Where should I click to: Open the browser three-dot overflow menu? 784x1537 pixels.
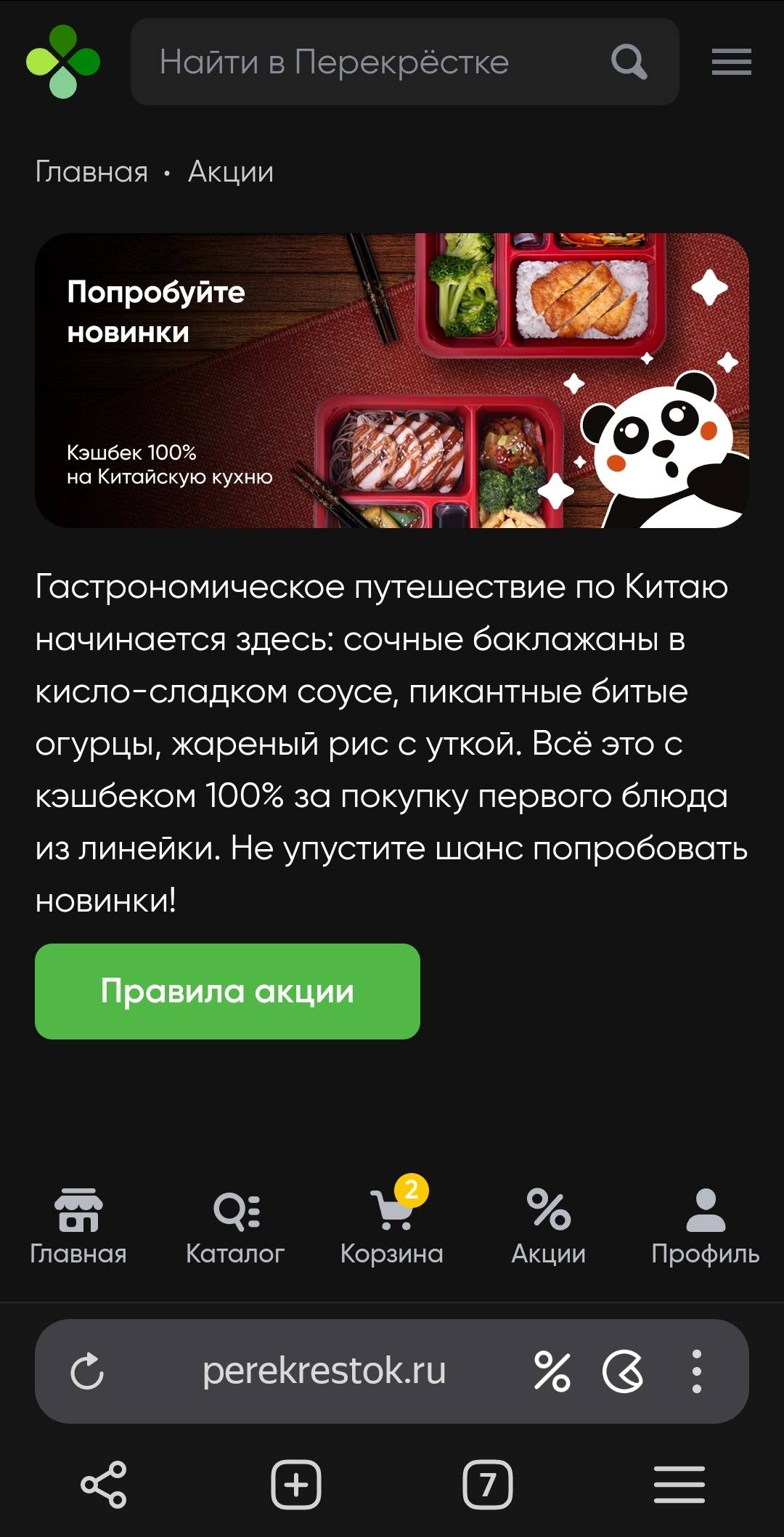pos(697,1371)
